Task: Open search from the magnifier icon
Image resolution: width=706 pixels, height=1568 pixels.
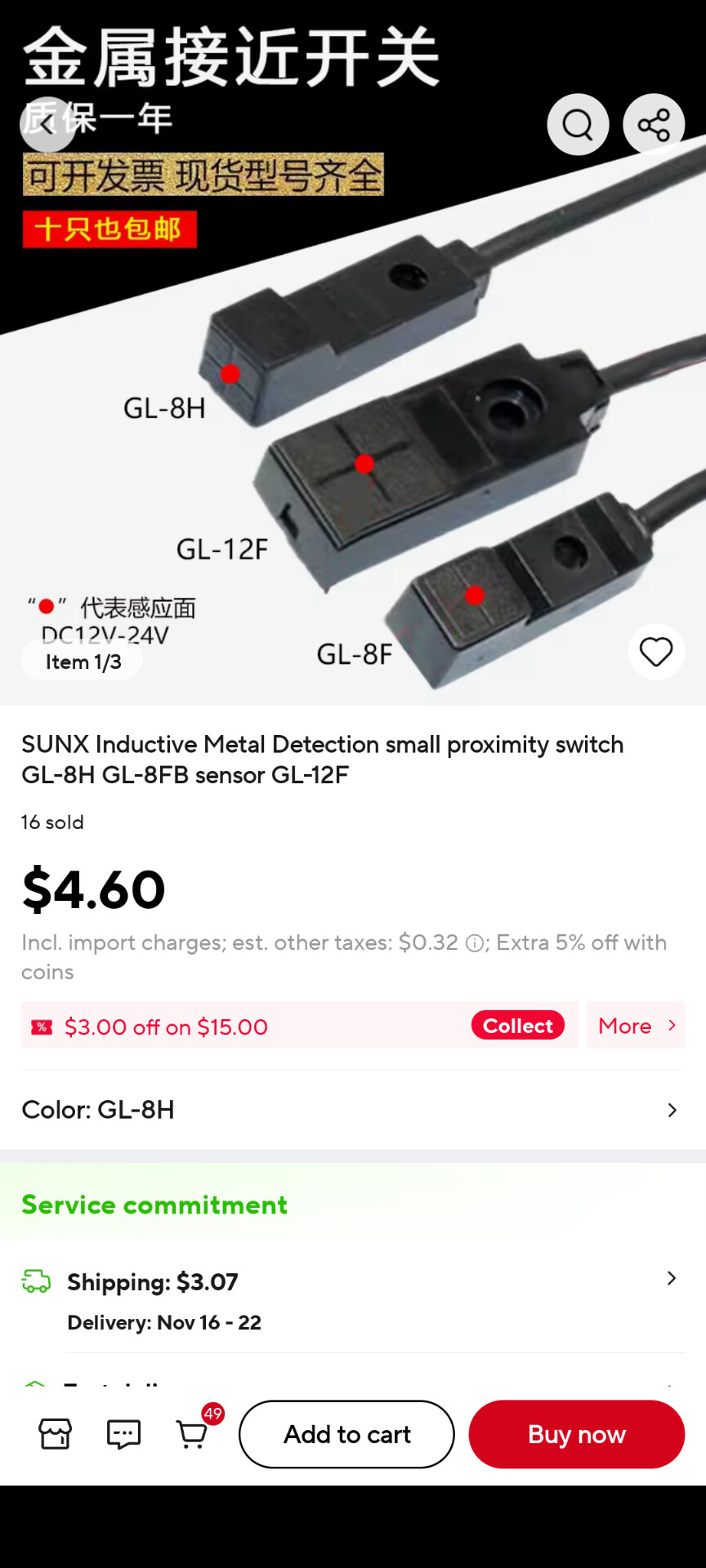Action: (x=578, y=124)
